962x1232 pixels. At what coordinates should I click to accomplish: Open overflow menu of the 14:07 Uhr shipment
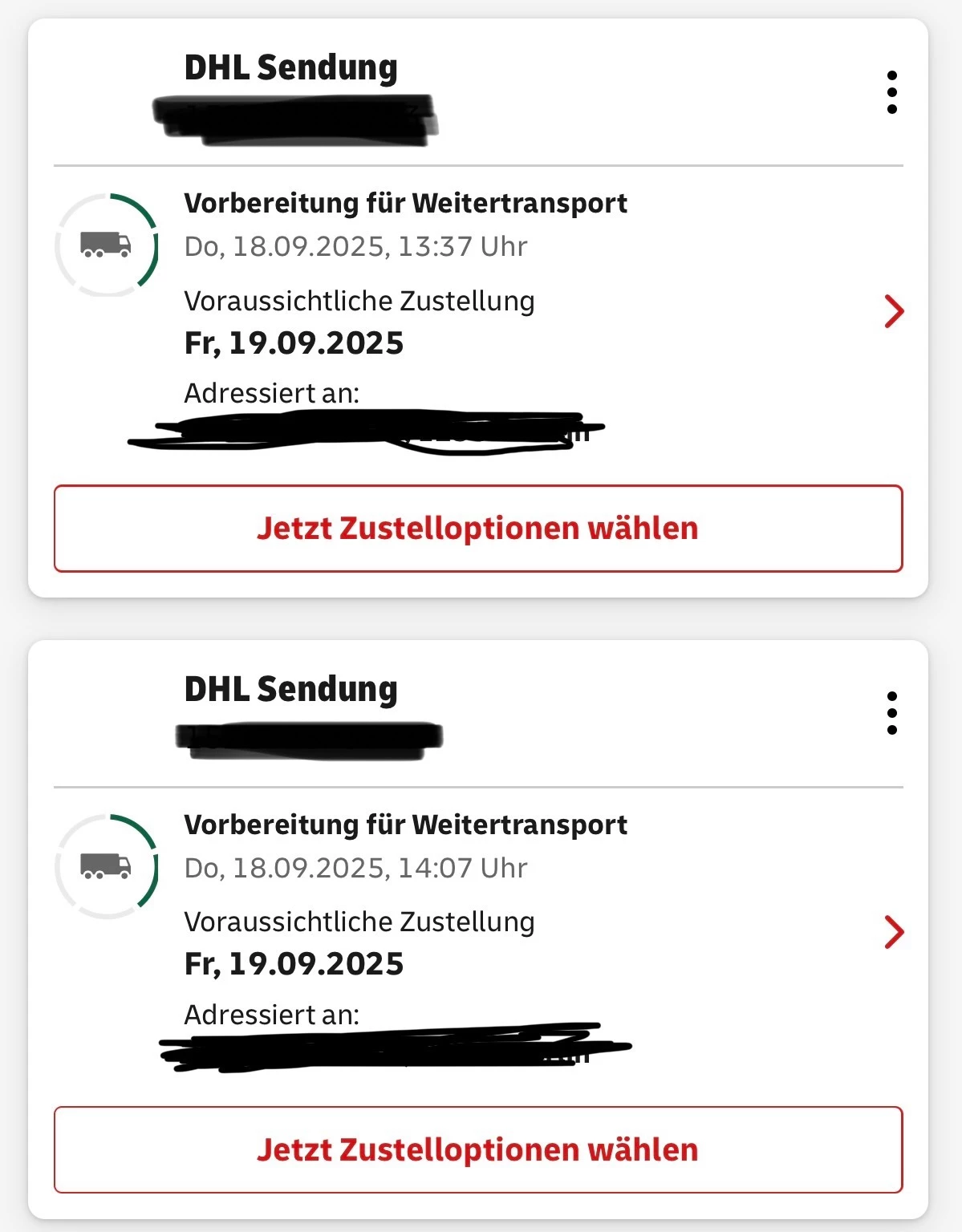tap(891, 713)
